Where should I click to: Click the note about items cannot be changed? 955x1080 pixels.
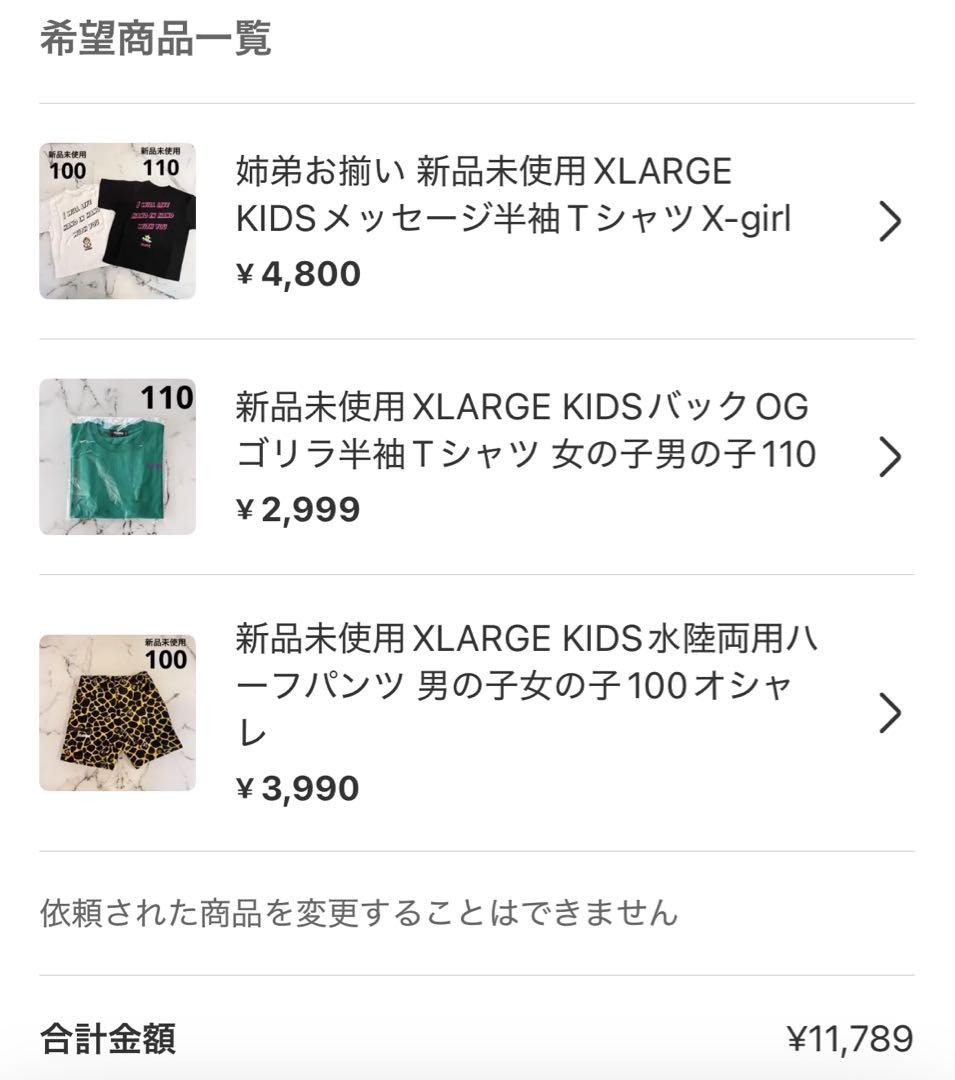point(360,911)
